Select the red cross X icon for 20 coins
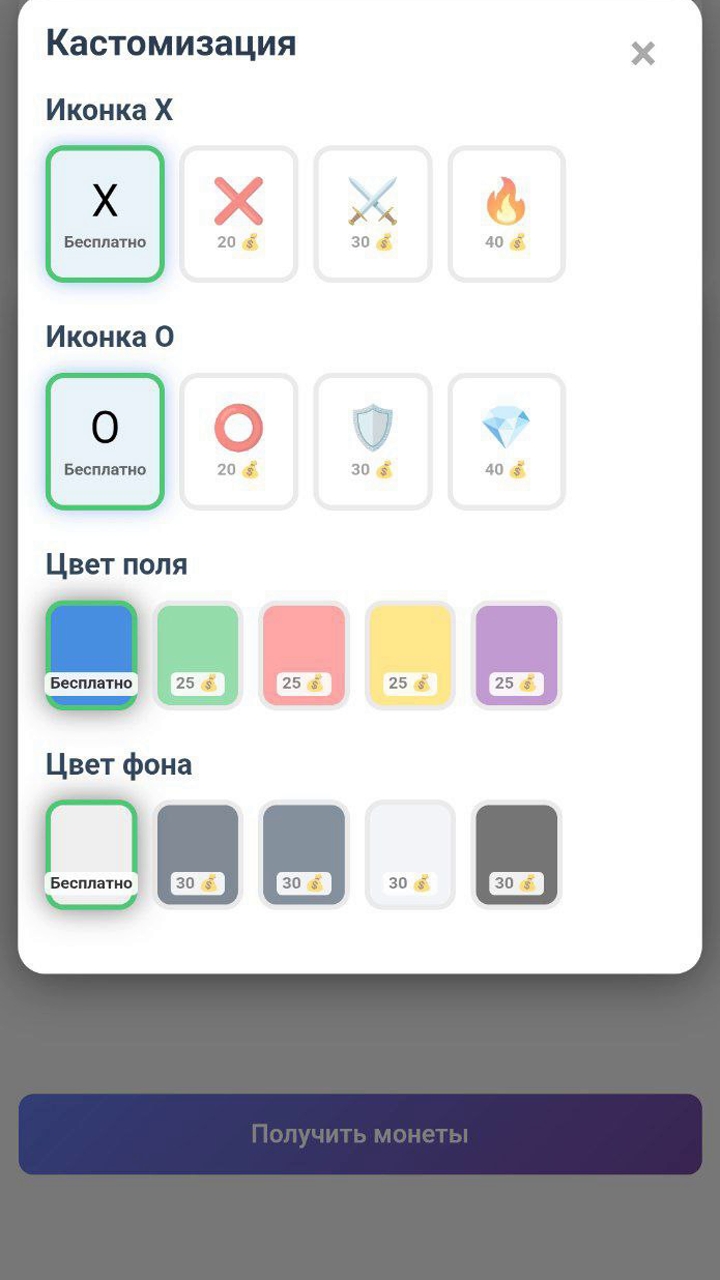The image size is (720, 1280). (x=237, y=213)
